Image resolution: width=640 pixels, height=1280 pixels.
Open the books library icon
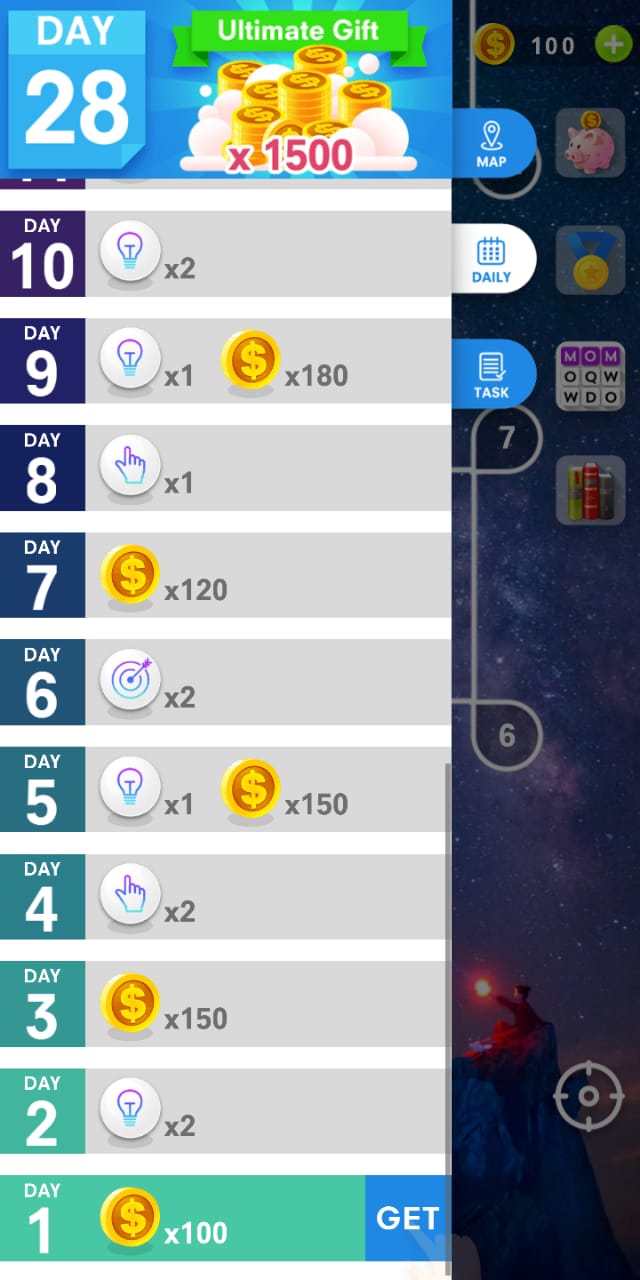click(590, 490)
